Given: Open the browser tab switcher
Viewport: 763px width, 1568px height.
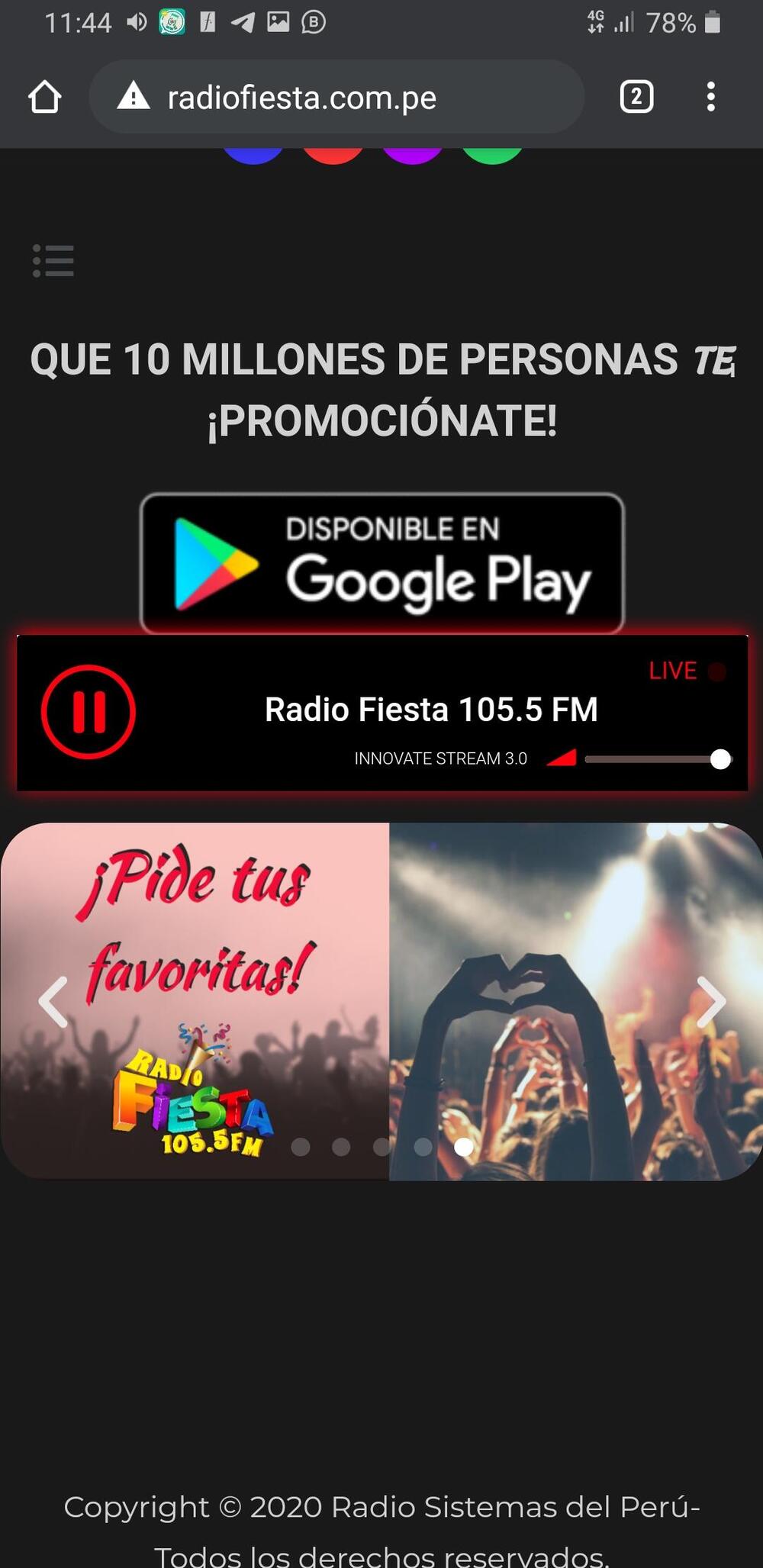Looking at the screenshot, I should (636, 97).
